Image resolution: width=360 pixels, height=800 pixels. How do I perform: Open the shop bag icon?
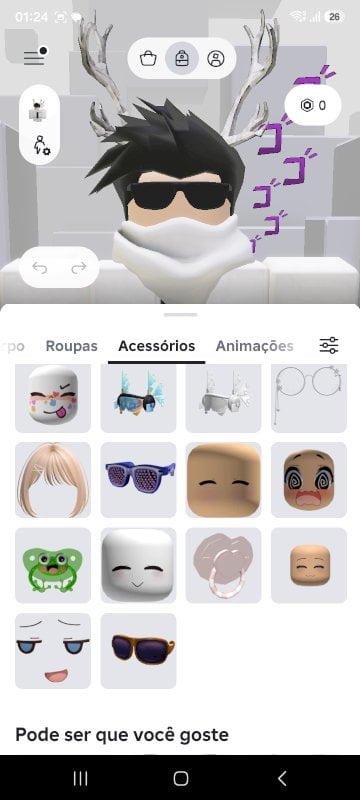(x=148, y=59)
